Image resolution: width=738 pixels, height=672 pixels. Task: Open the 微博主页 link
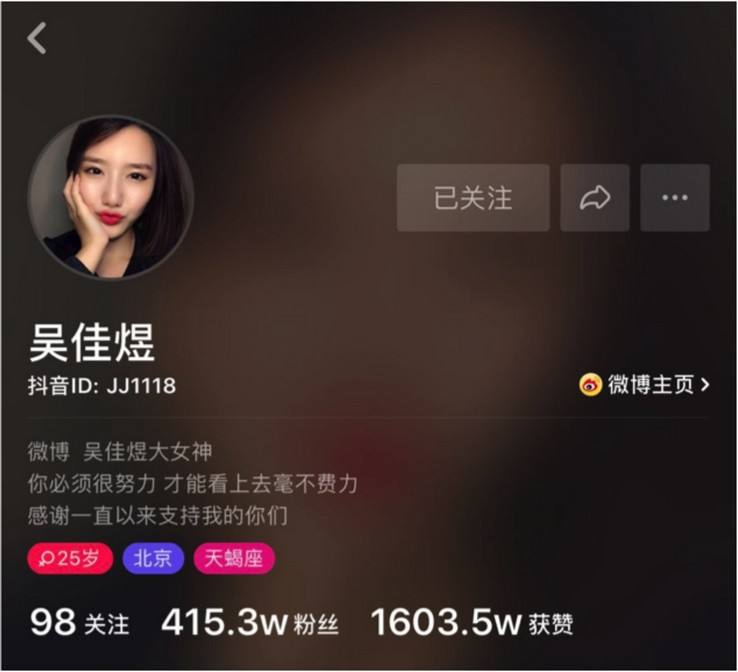point(645,384)
